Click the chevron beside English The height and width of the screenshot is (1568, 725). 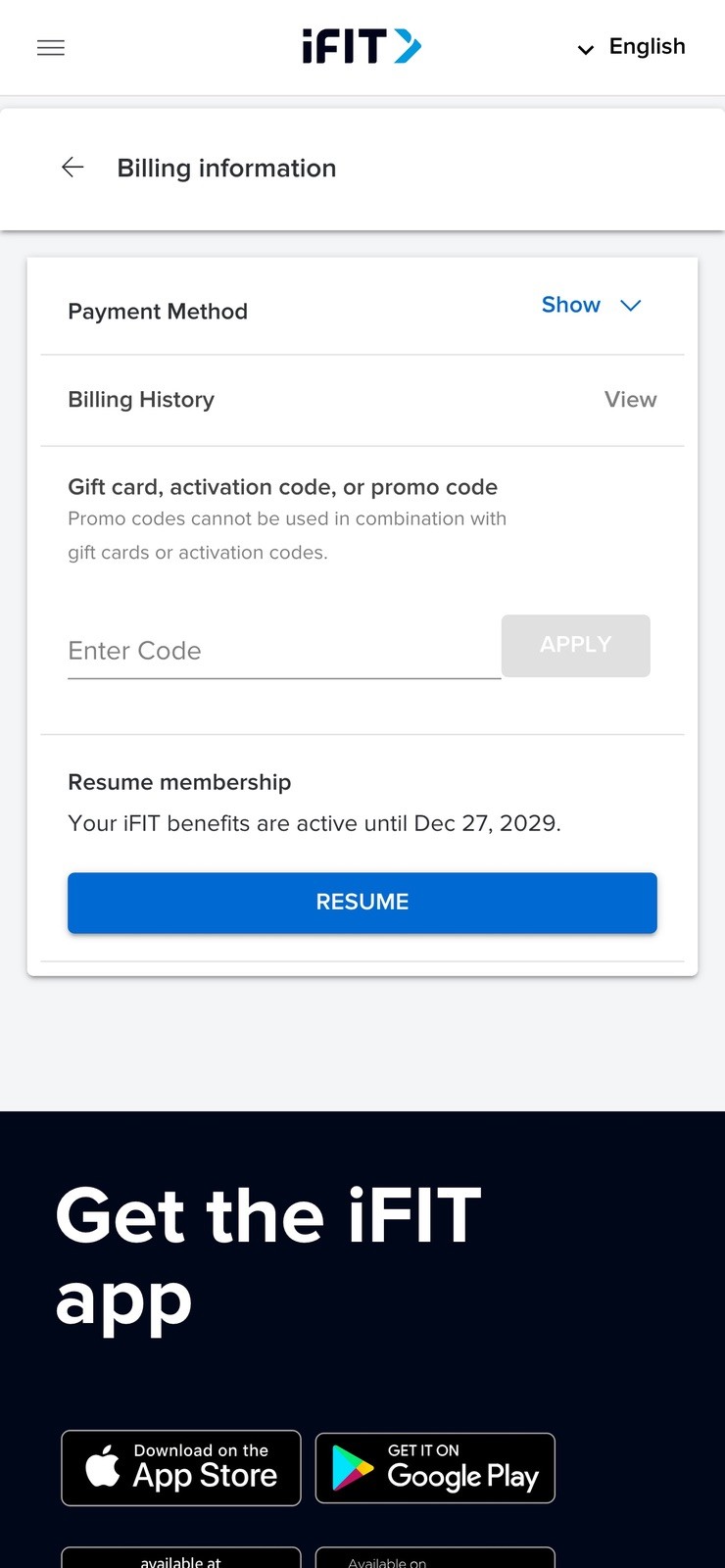[585, 49]
